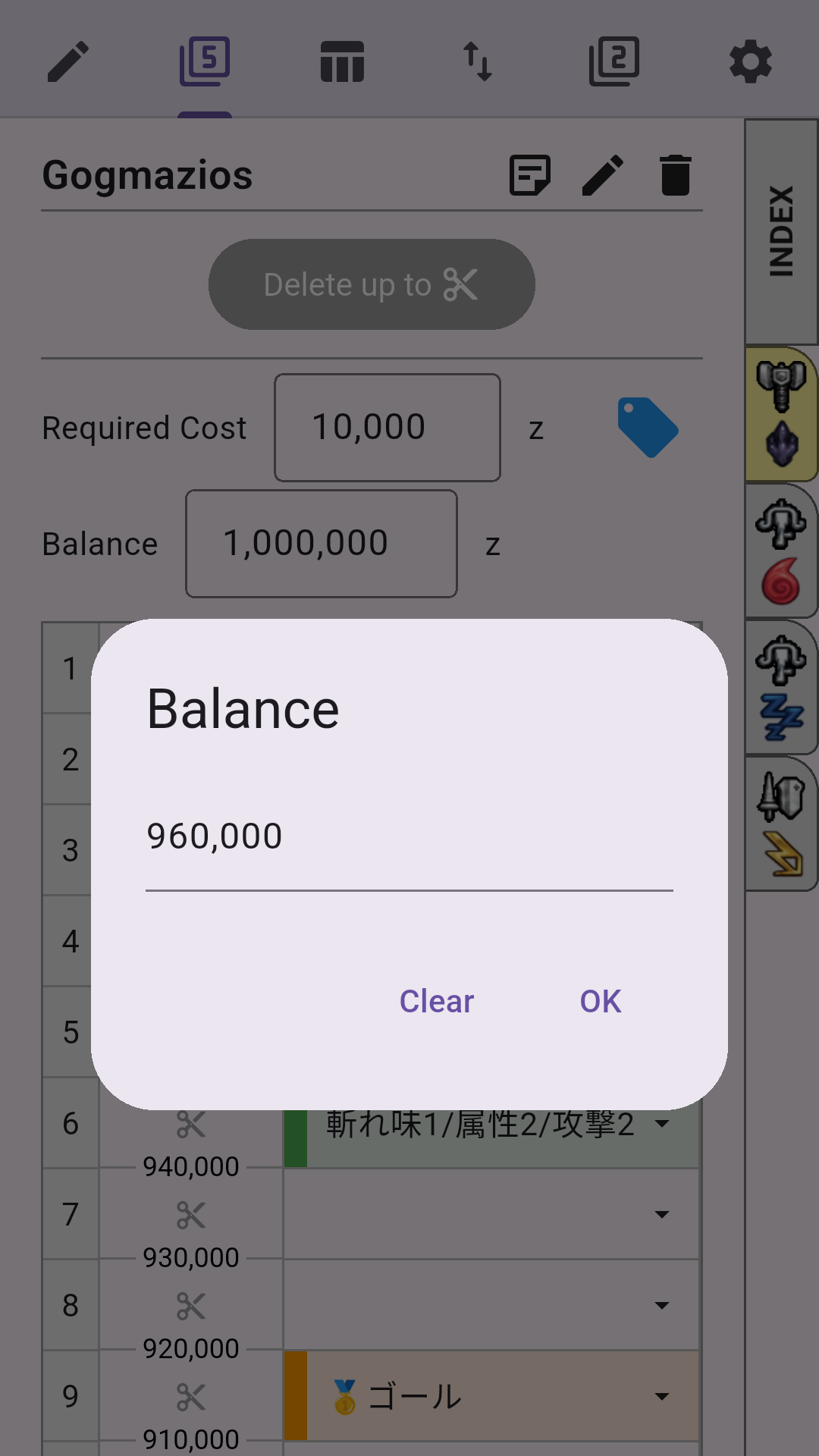Open the table columns view icon
The height and width of the screenshot is (1456, 819).
(x=342, y=61)
